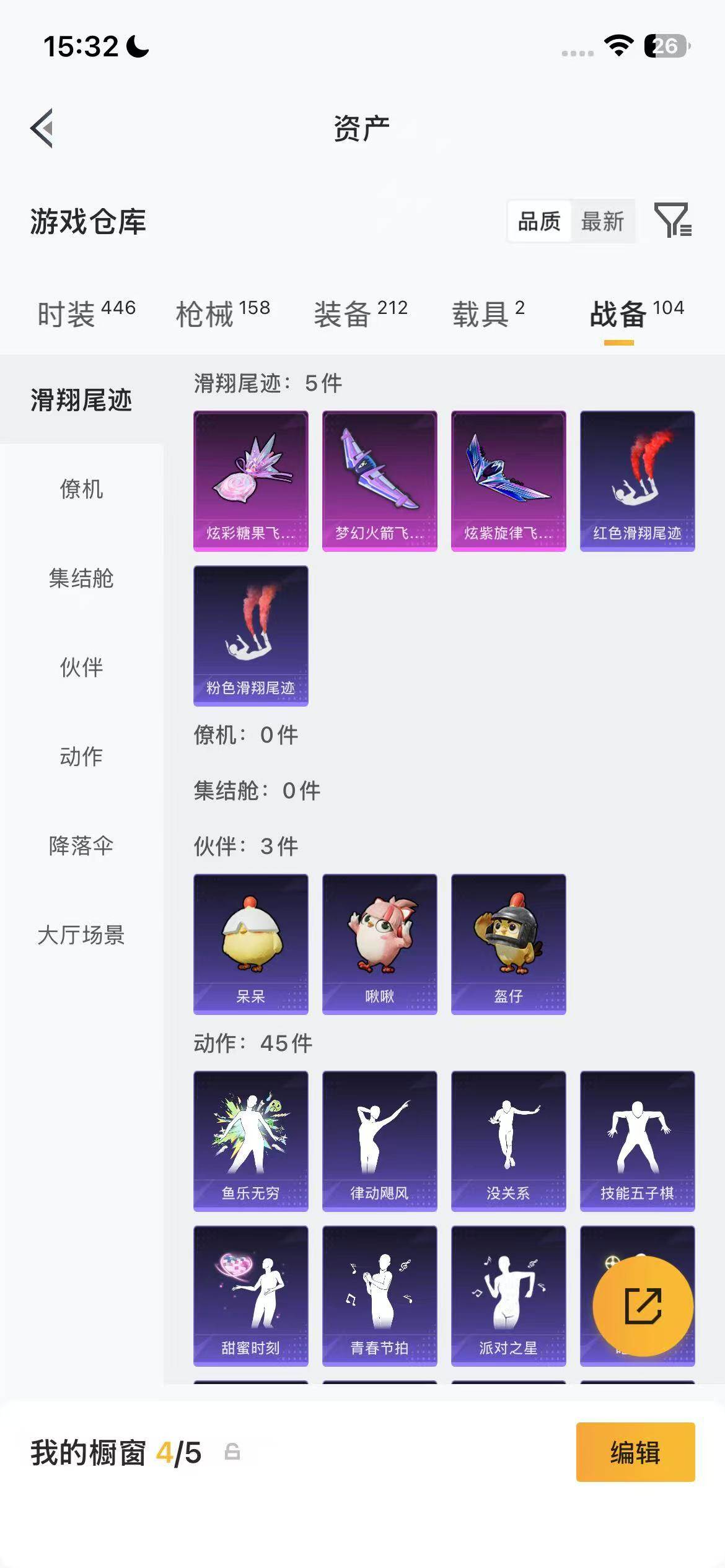The height and width of the screenshot is (1568, 725).
Task: Tap the 梦幻火箭飞 glider icon
Action: point(380,480)
